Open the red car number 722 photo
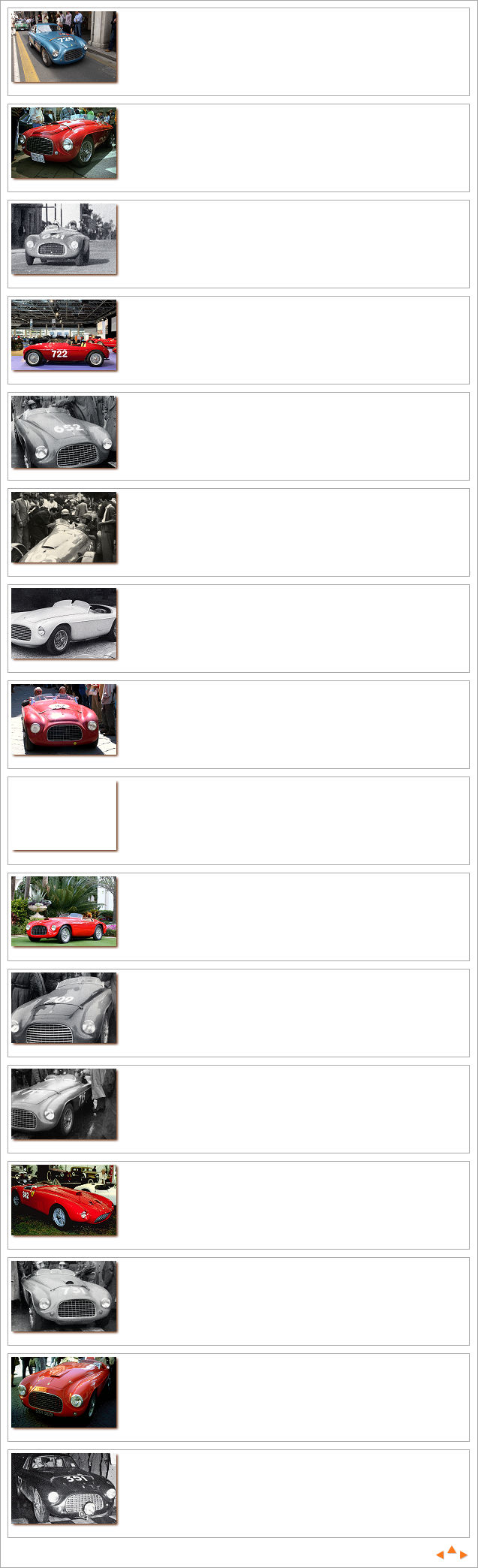Viewport: 478px width, 1568px height. pyautogui.click(x=64, y=335)
